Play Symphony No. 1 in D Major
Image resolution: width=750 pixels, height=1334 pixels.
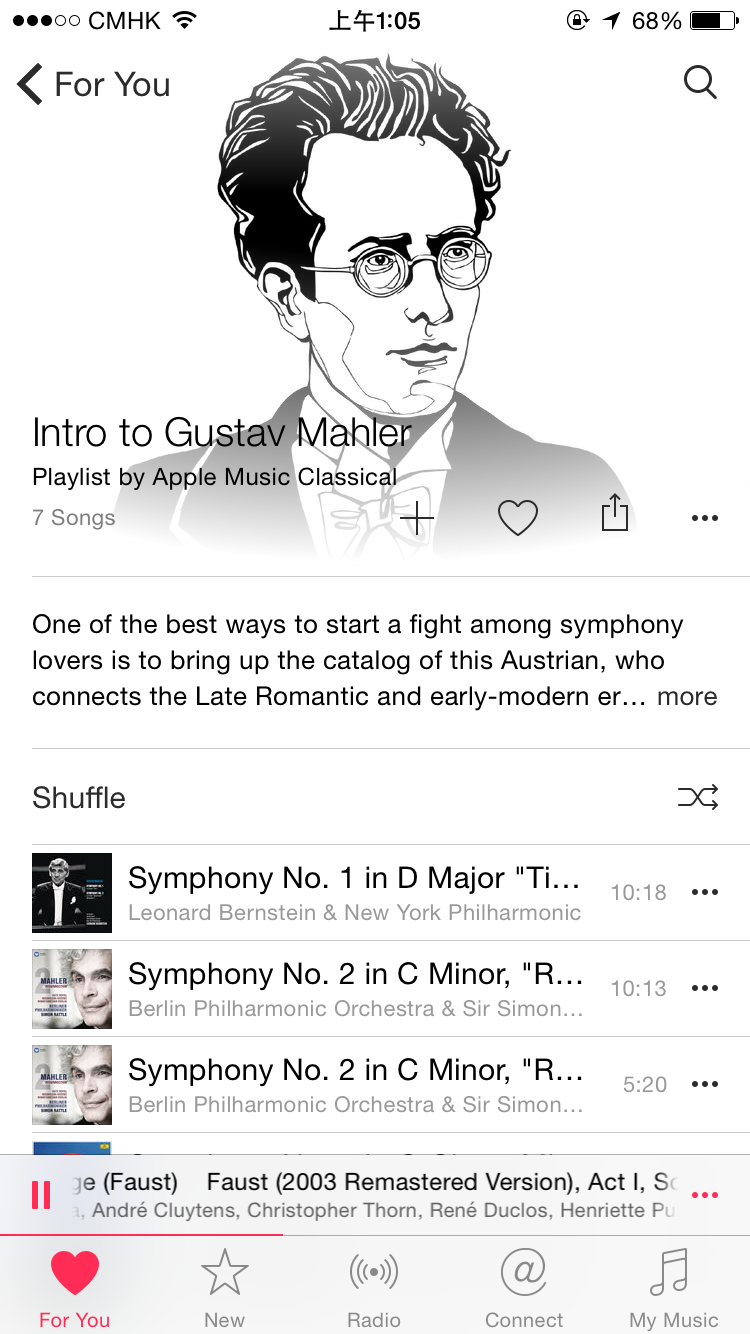[x=354, y=892]
